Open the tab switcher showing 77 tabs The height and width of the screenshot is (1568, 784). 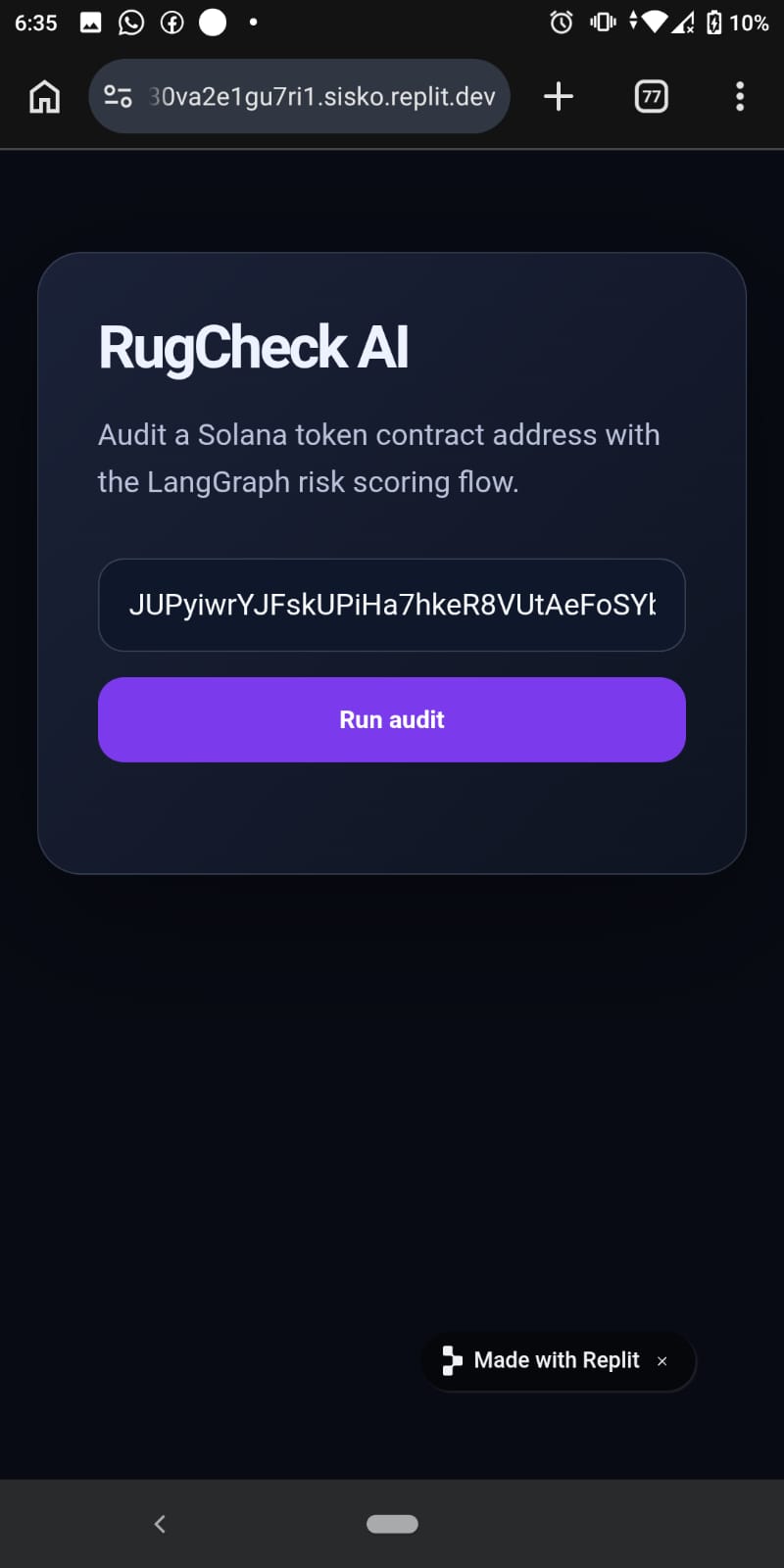652,96
